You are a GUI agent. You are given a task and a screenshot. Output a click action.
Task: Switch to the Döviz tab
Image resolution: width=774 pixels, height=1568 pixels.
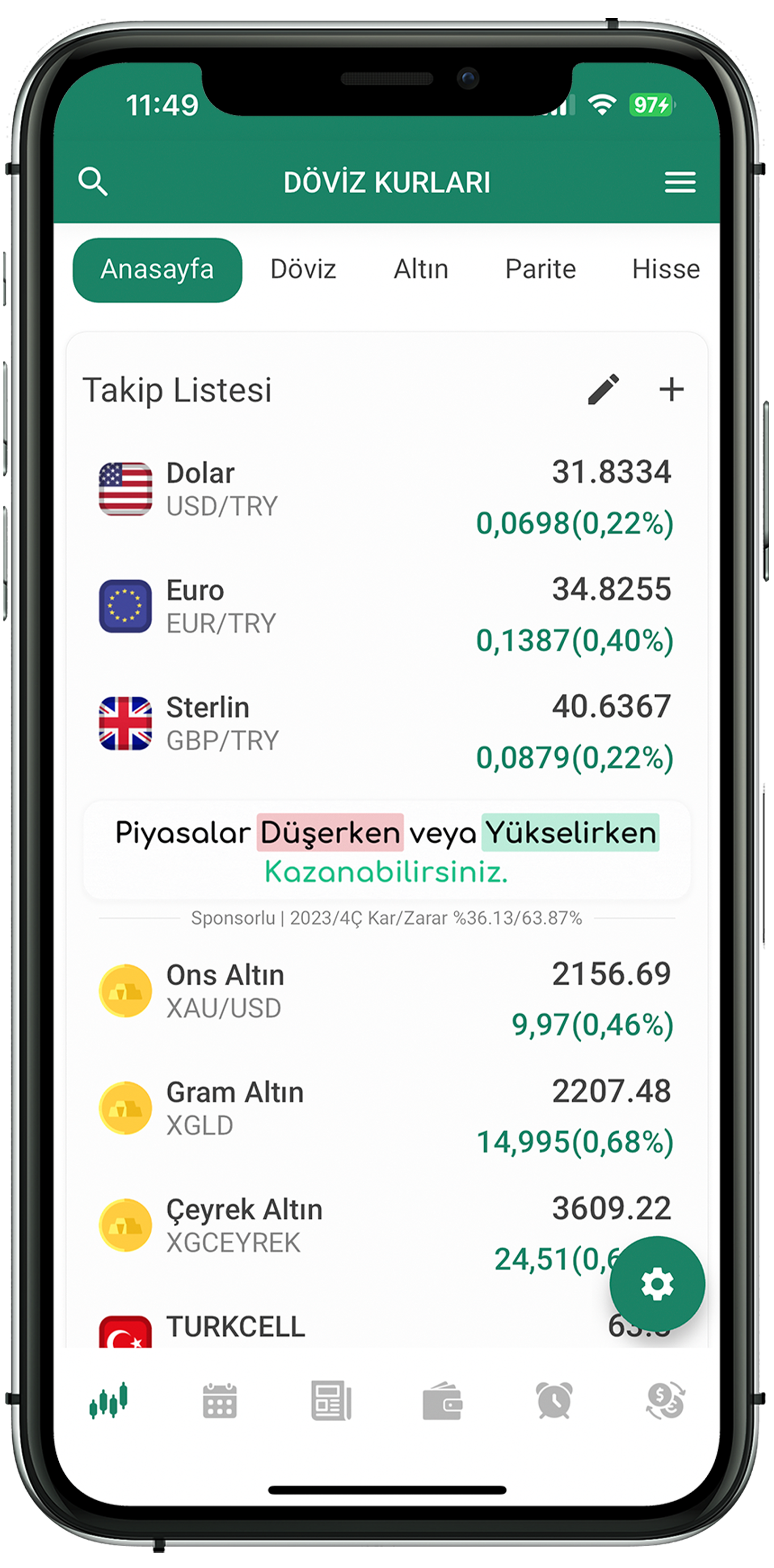click(303, 270)
